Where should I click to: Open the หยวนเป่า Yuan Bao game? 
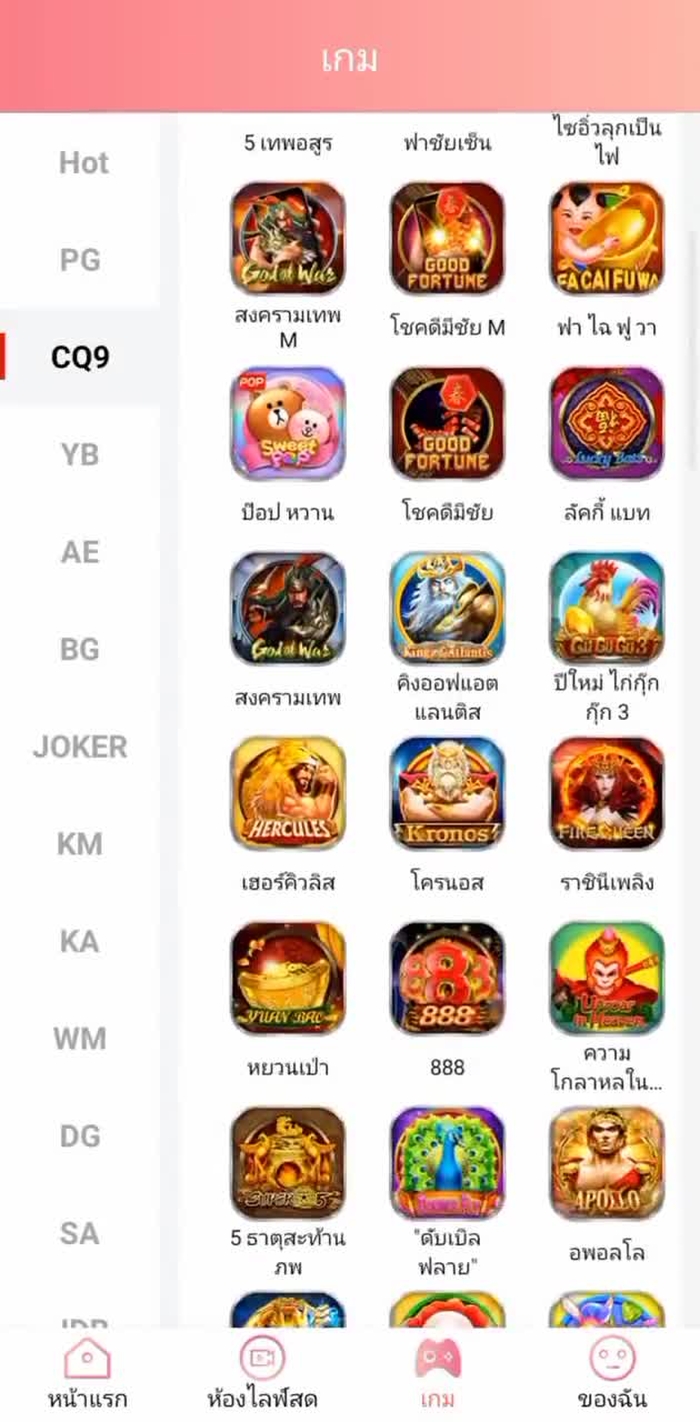tap(288, 979)
